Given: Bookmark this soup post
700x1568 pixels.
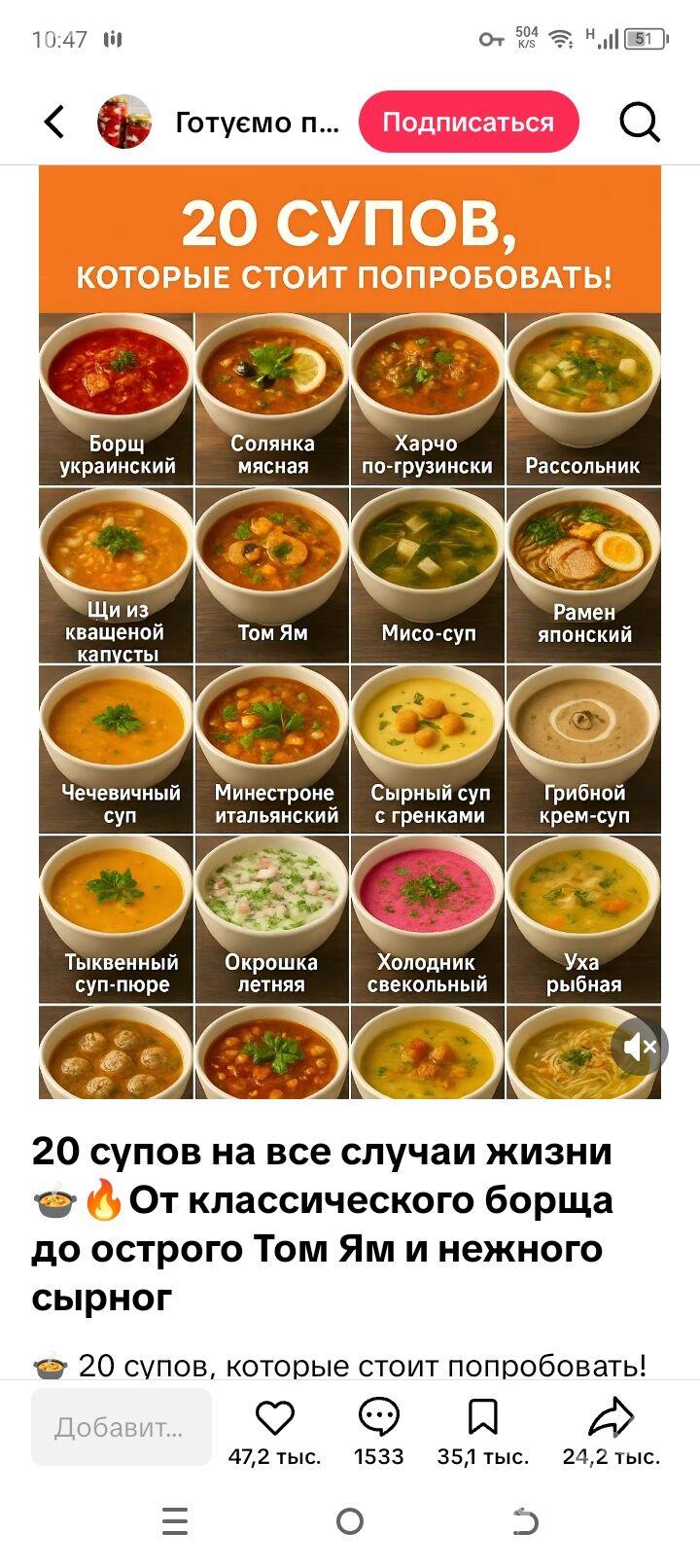Looking at the screenshot, I should (483, 1419).
